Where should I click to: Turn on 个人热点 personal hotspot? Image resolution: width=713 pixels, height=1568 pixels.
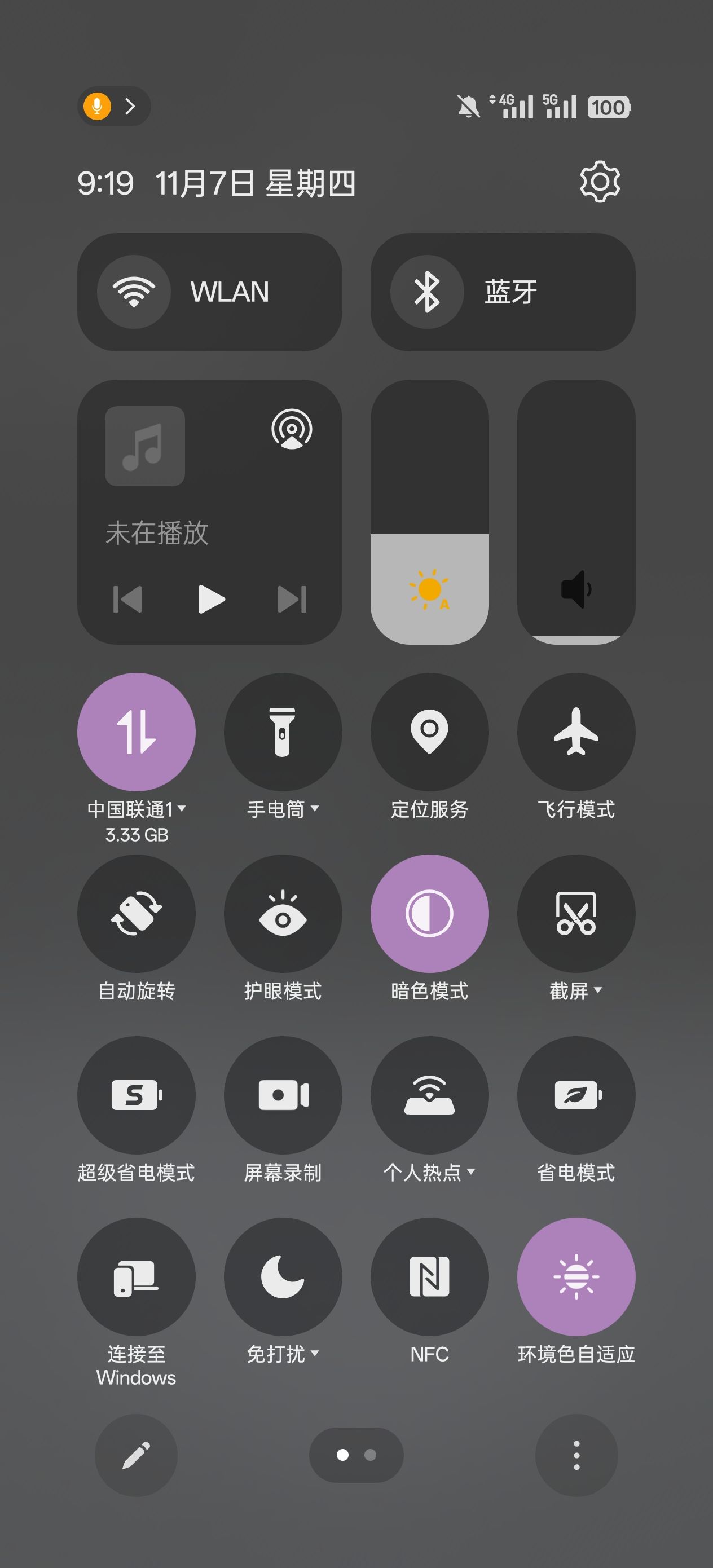(429, 1095)
